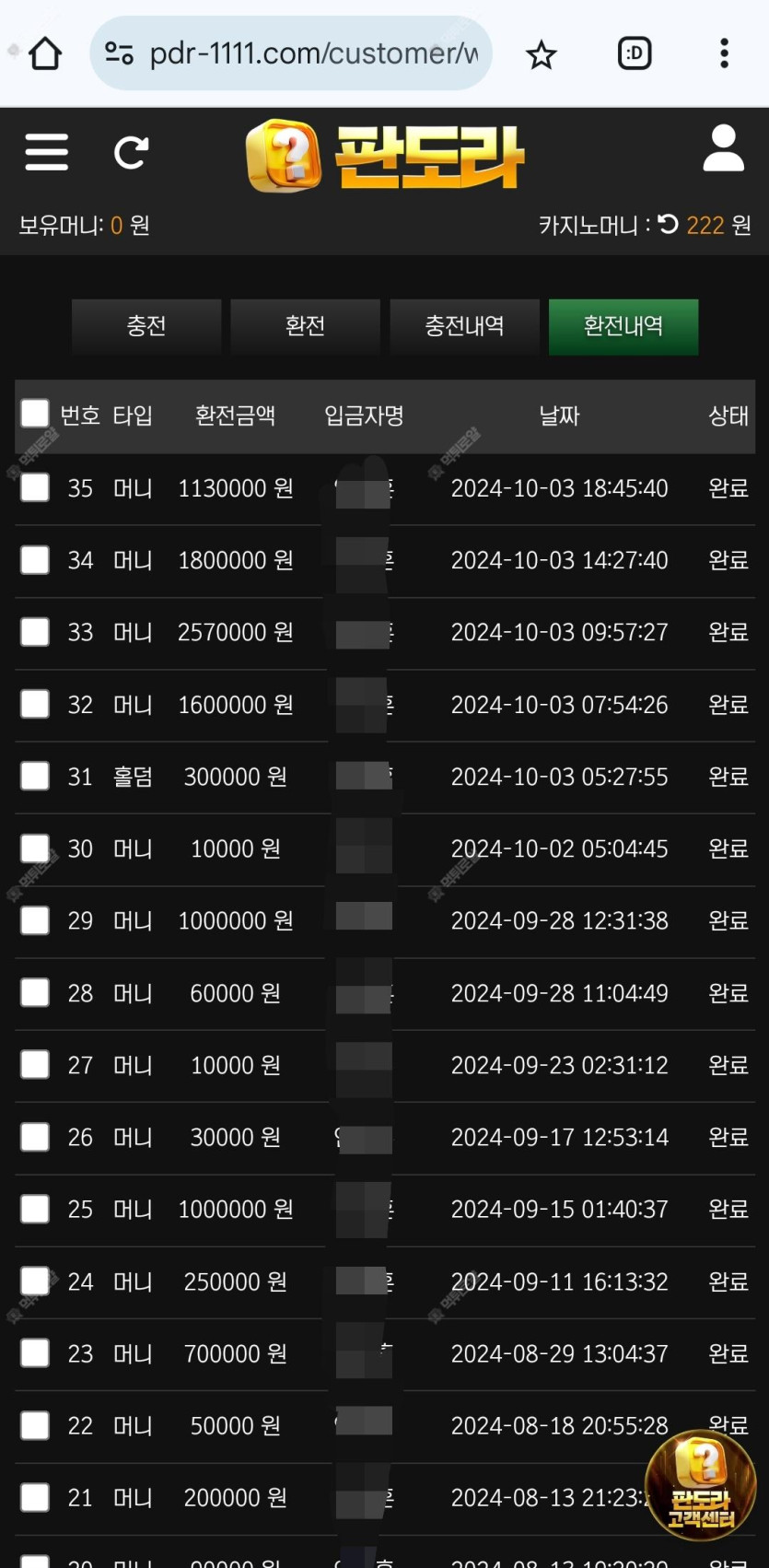This screenshot has width=769, height=1568.
Task: Bookmark this page with the star
Action: [x=541, y=54]
